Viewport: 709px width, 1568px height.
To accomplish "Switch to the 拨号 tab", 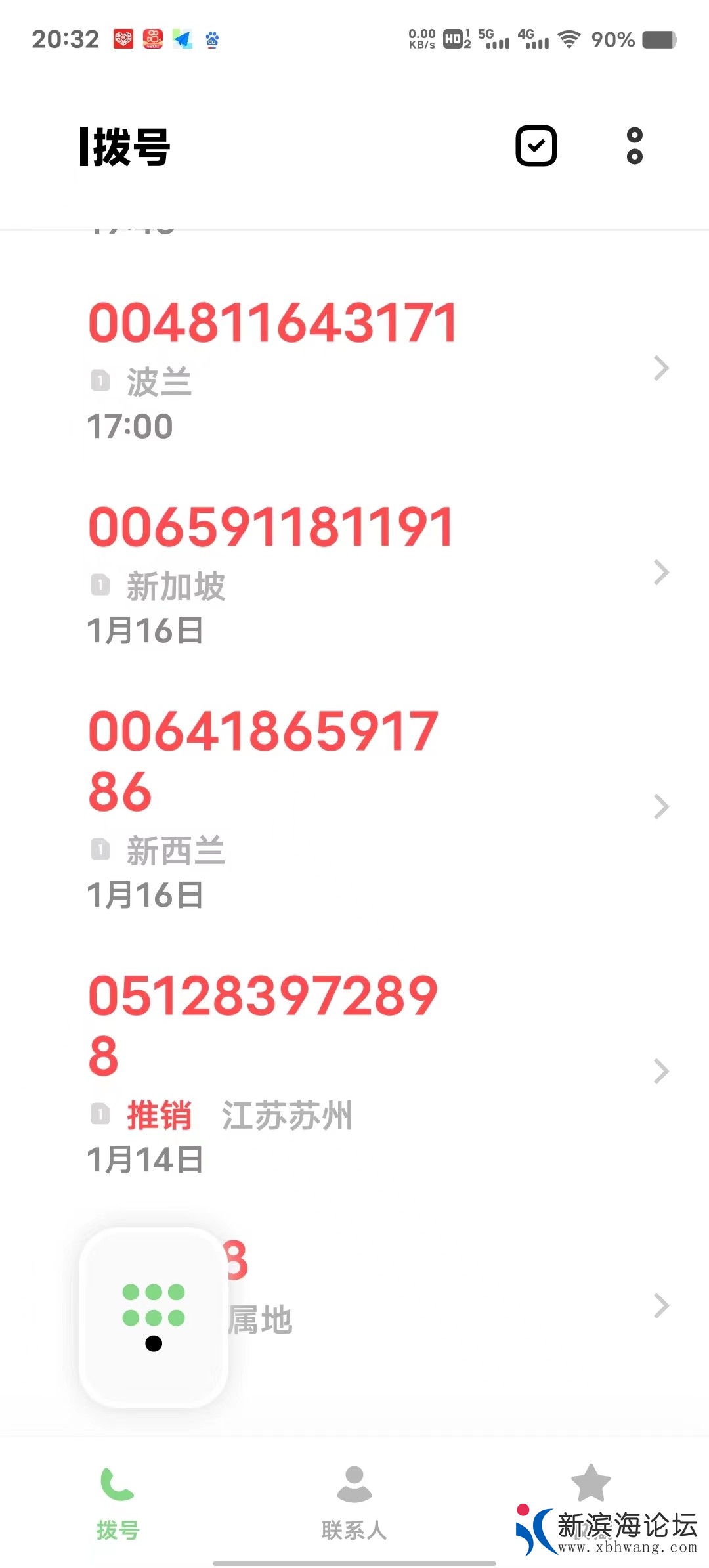I will [117, 1504].
